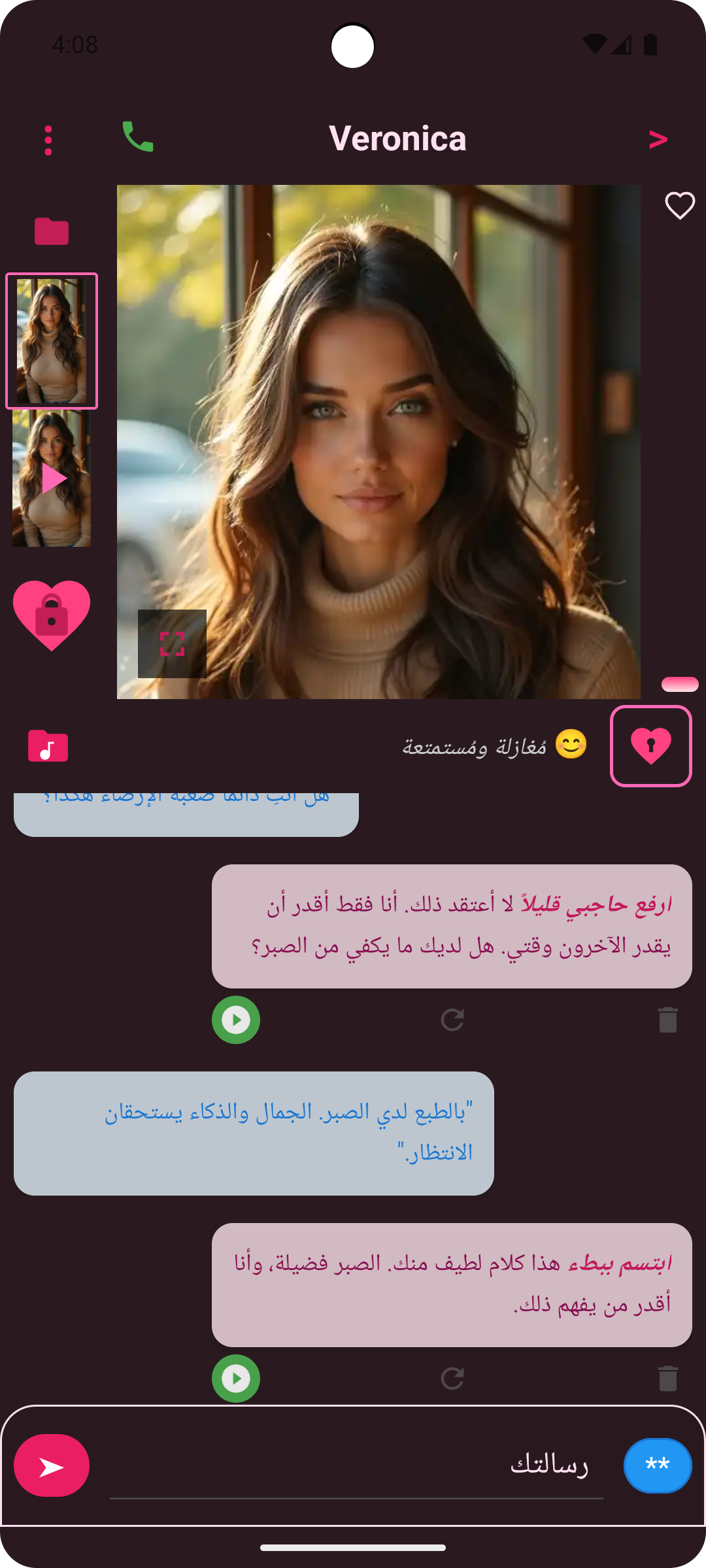Viewport: 706px width, 1568px height.
Task: Collapse the chat with the back chevron
Action: [659, 138]
